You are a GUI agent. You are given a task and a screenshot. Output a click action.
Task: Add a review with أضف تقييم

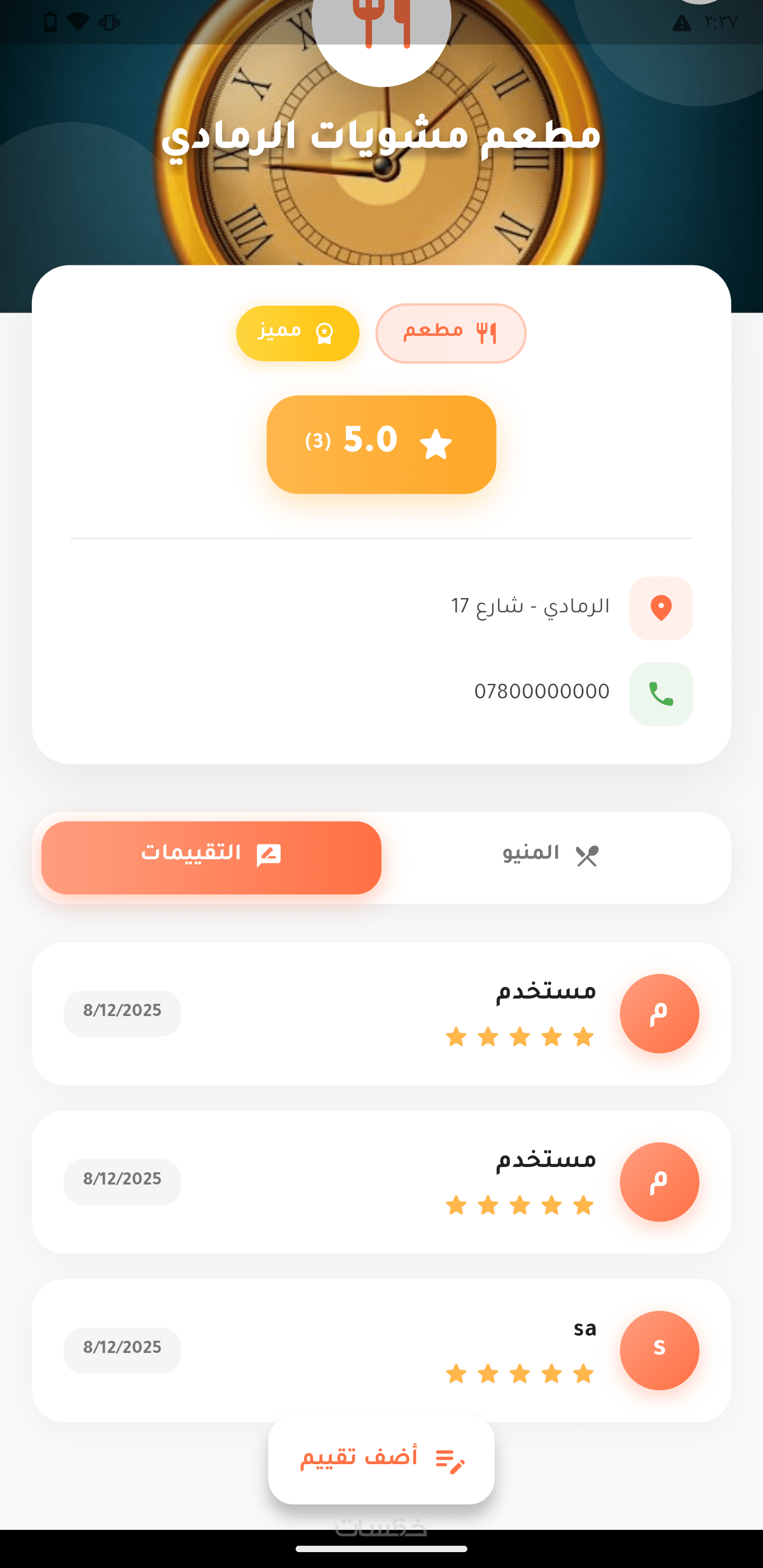381,1459
